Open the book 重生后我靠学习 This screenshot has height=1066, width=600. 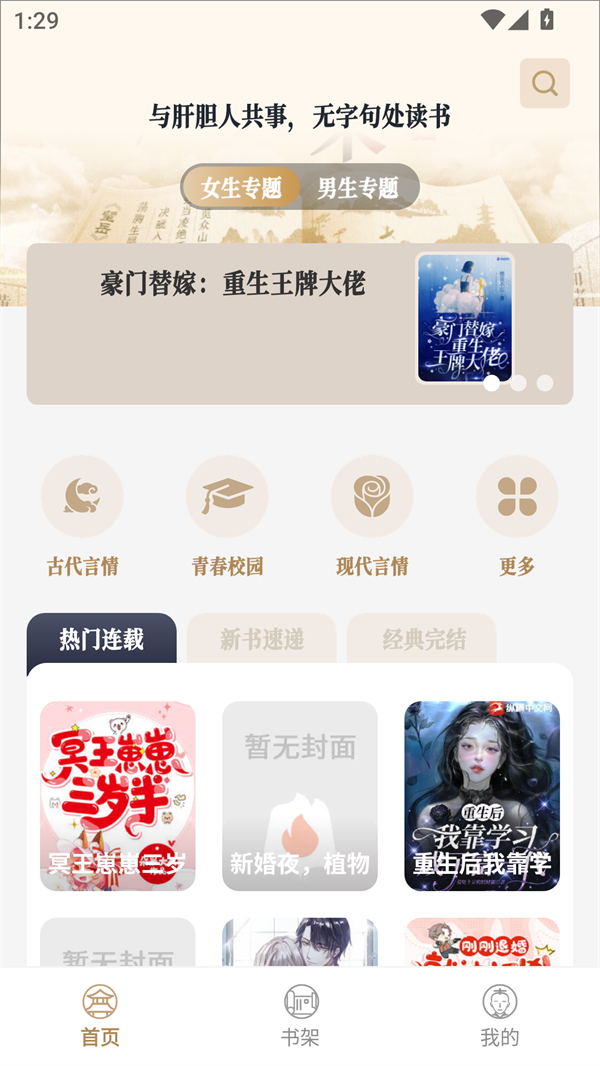(482, 796)
